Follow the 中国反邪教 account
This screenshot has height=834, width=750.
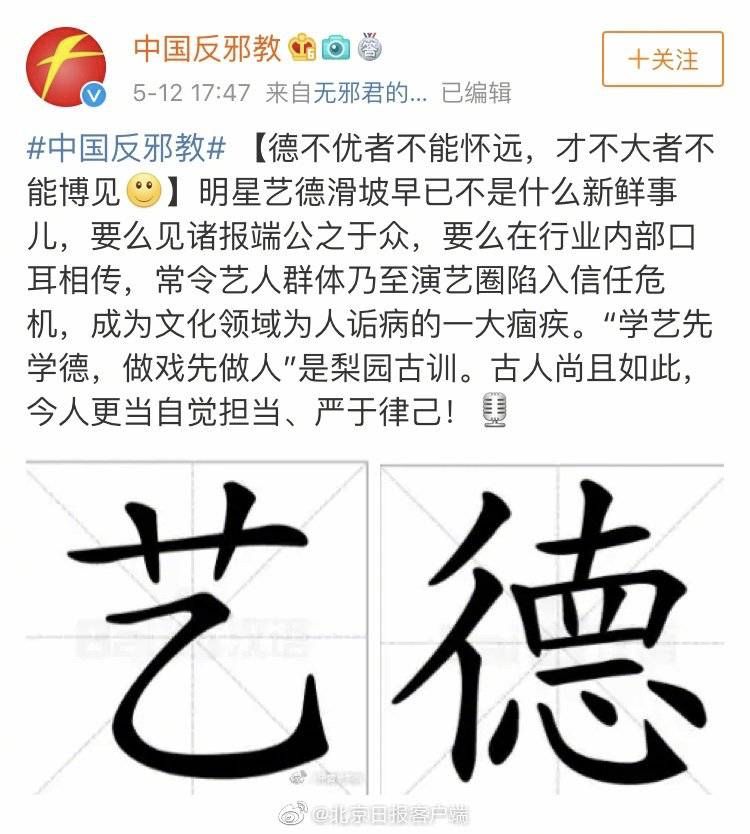tap(663, 58)
